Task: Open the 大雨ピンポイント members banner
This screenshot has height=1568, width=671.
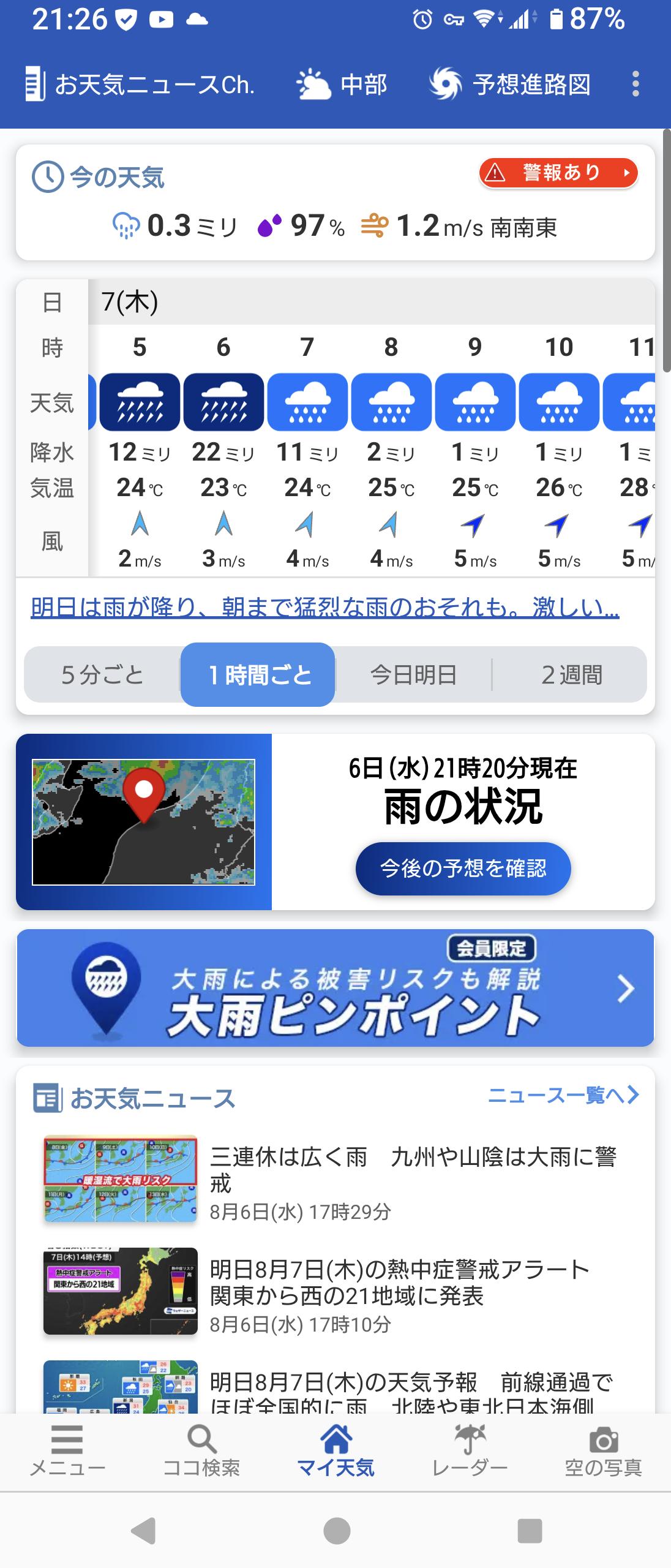Action: (x=335, y=988)
